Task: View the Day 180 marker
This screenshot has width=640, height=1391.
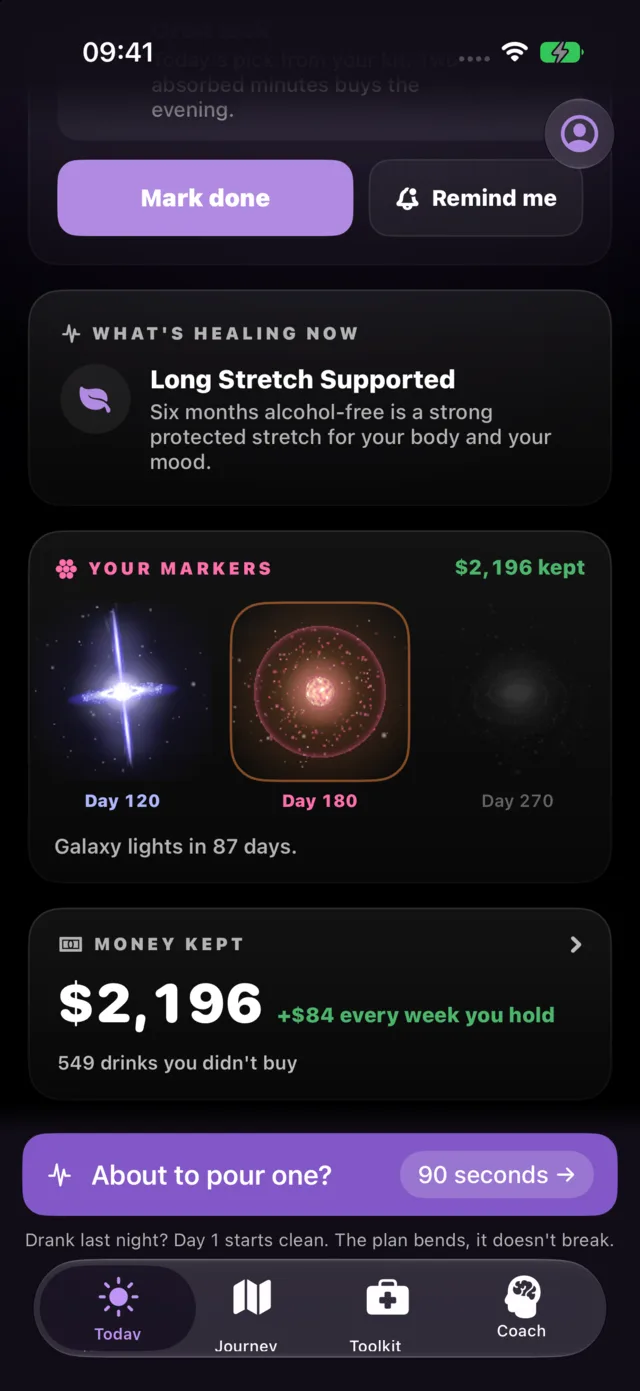Action: pos(320,707)
